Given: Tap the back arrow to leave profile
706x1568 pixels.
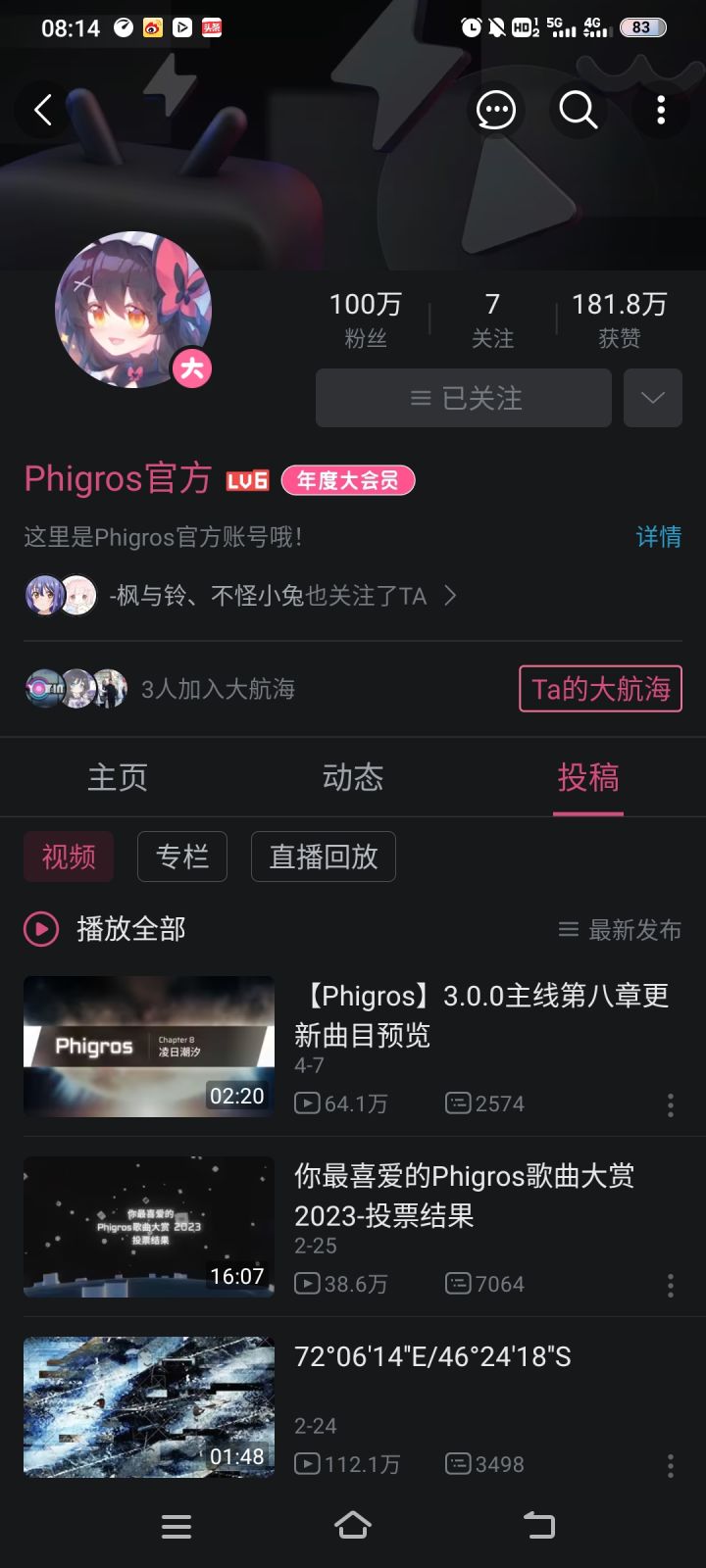Looking at the screenshot, I should click(43, 110).
